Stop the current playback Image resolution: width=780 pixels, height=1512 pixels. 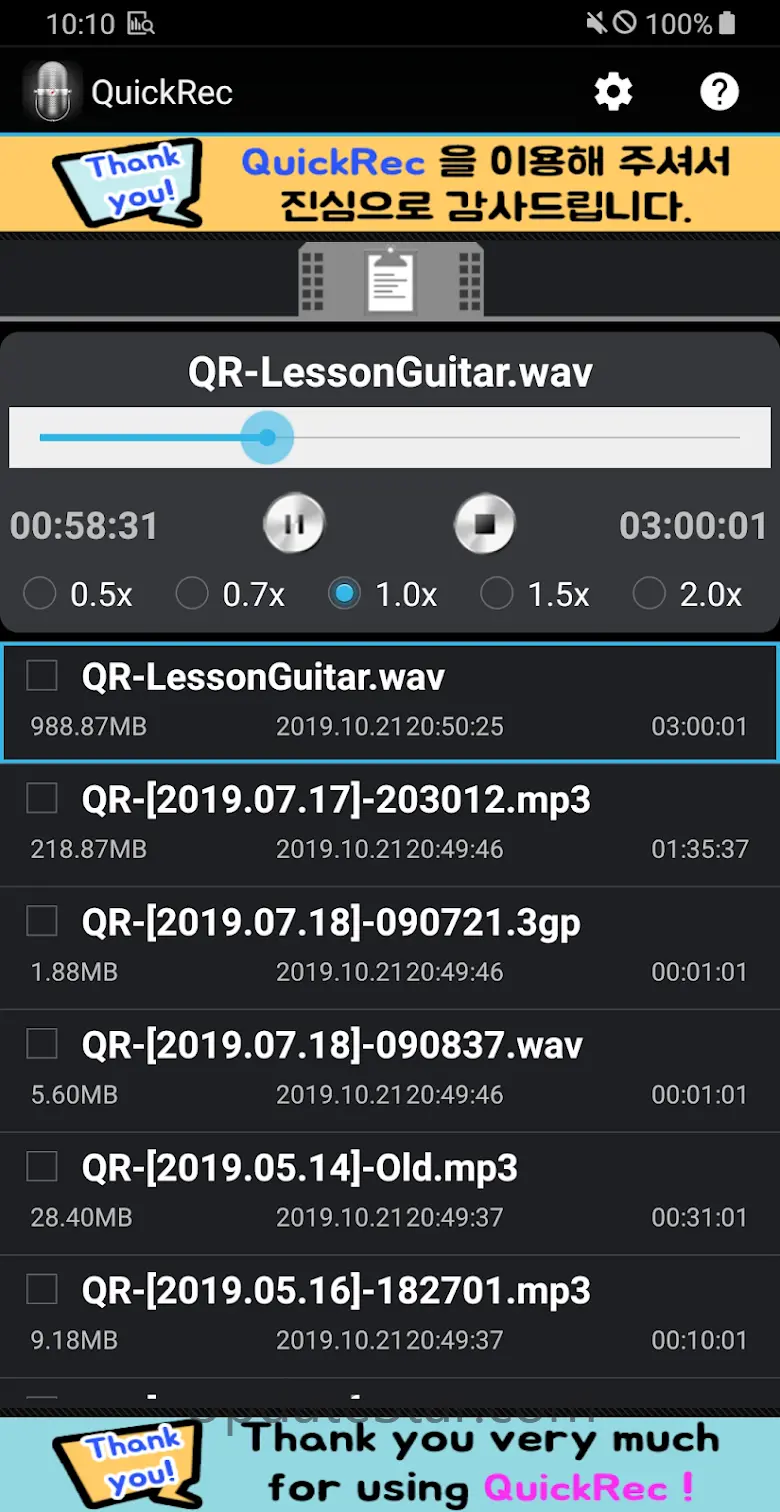[x=485, y=524]
